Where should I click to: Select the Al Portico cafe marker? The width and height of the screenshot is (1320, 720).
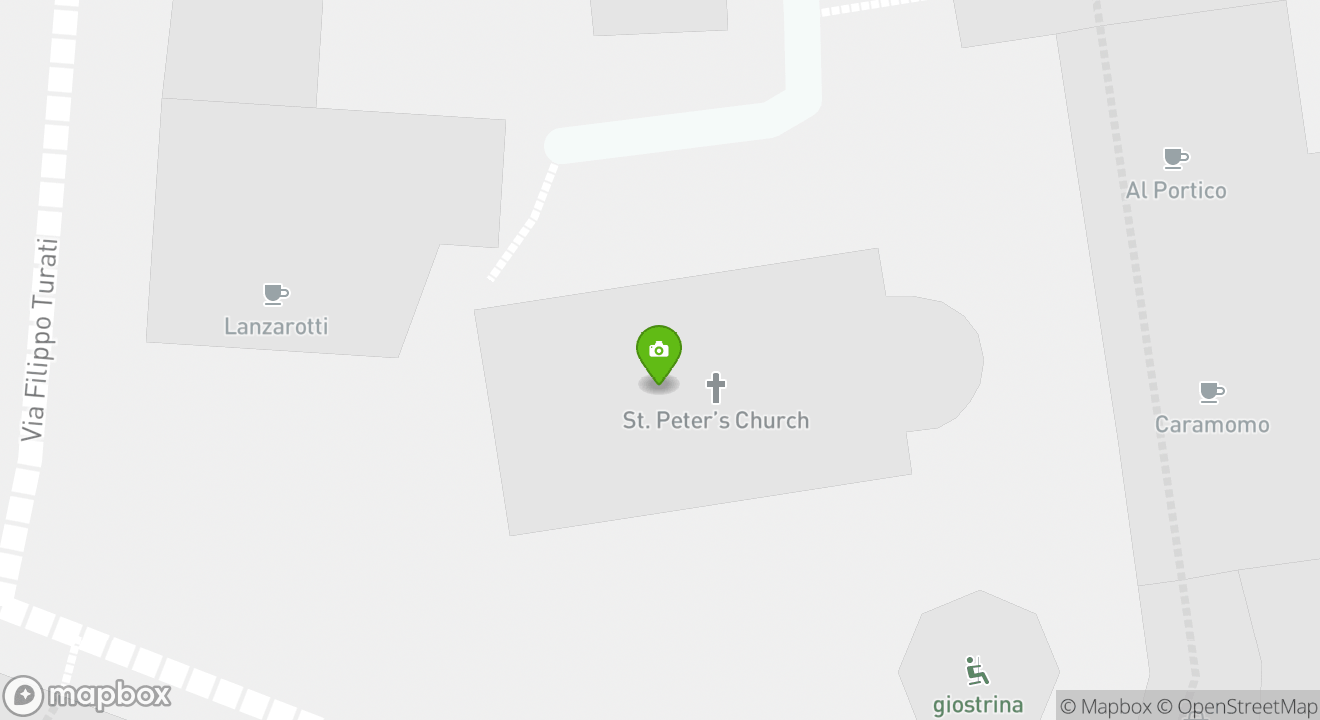point(1176,158)
